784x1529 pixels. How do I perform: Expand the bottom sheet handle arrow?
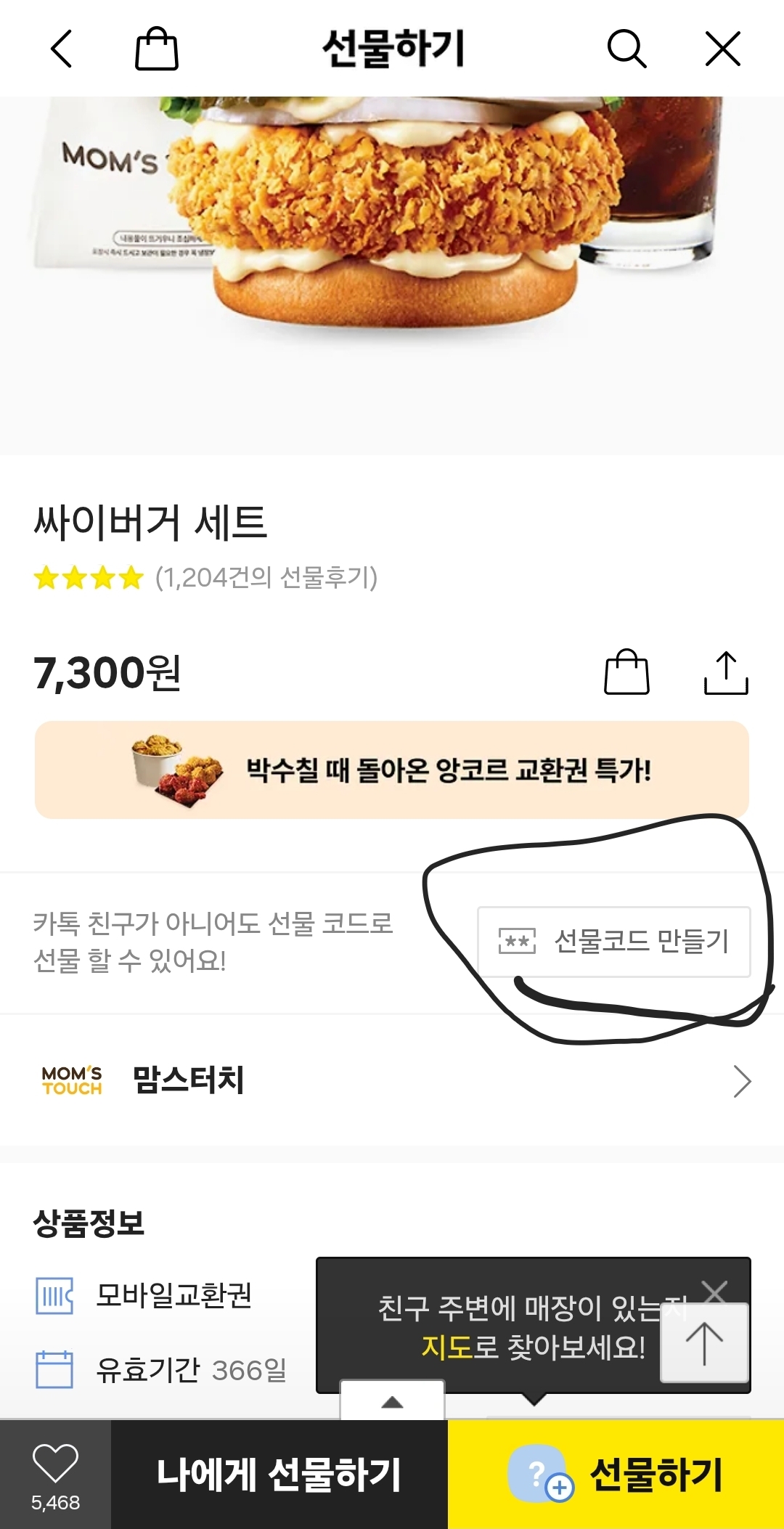coord(392,1400)
